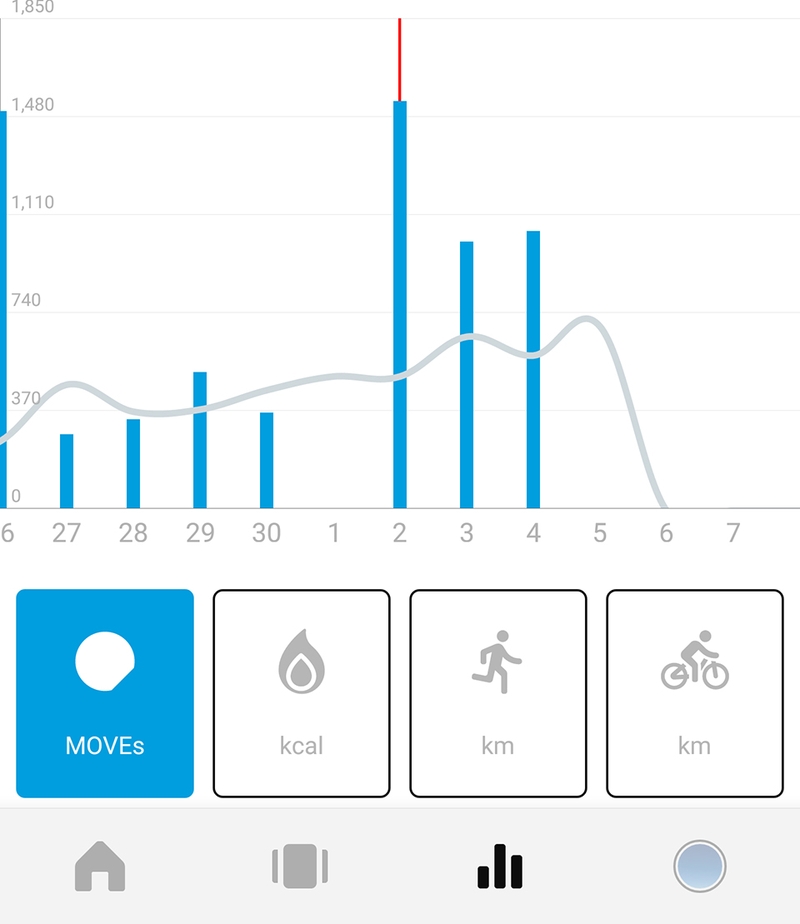The image size is (800, 924).
Task: Select the bar for day 3
Action: coord(466,375)
